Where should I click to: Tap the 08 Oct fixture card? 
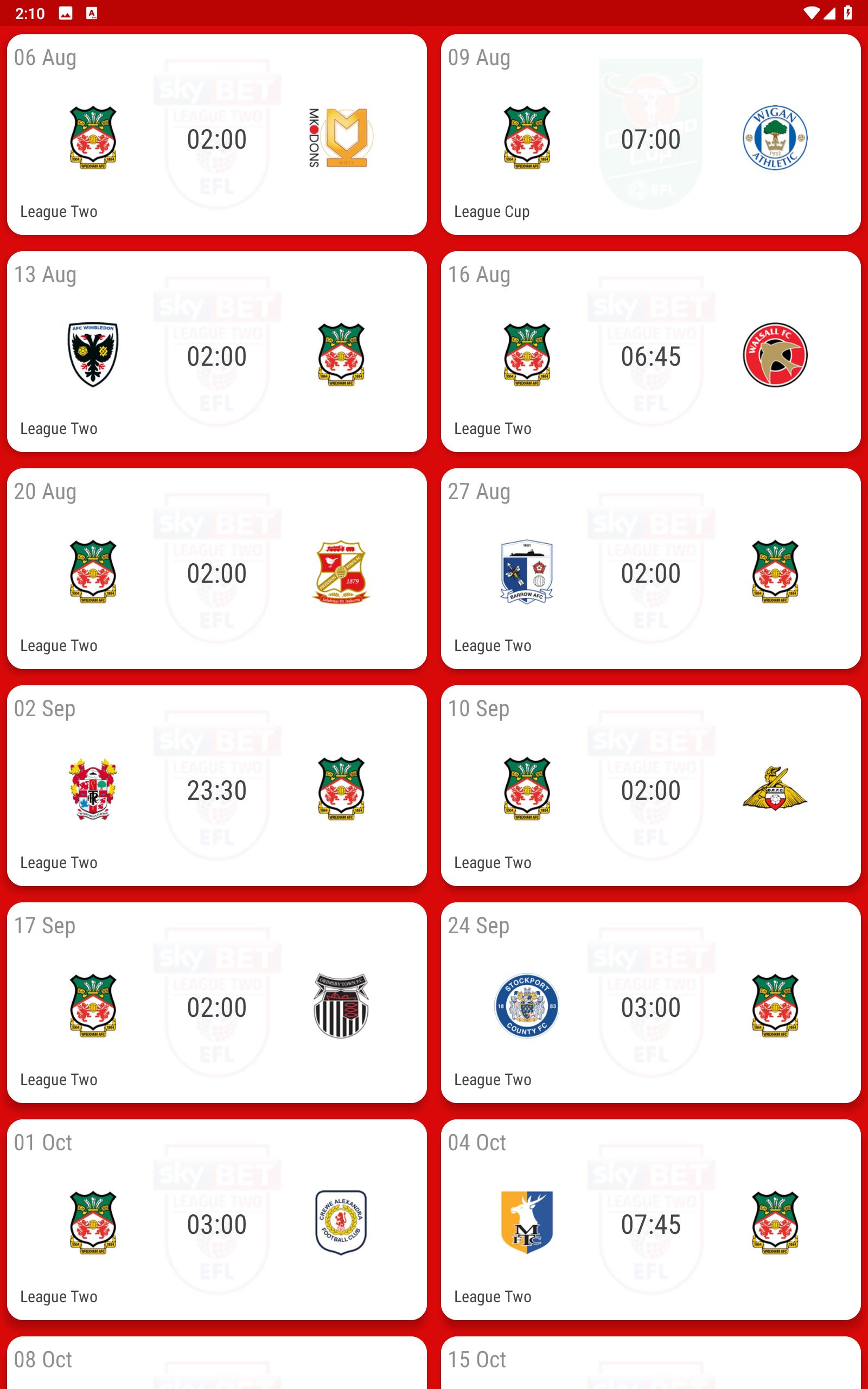click(x=216, y=1363)
